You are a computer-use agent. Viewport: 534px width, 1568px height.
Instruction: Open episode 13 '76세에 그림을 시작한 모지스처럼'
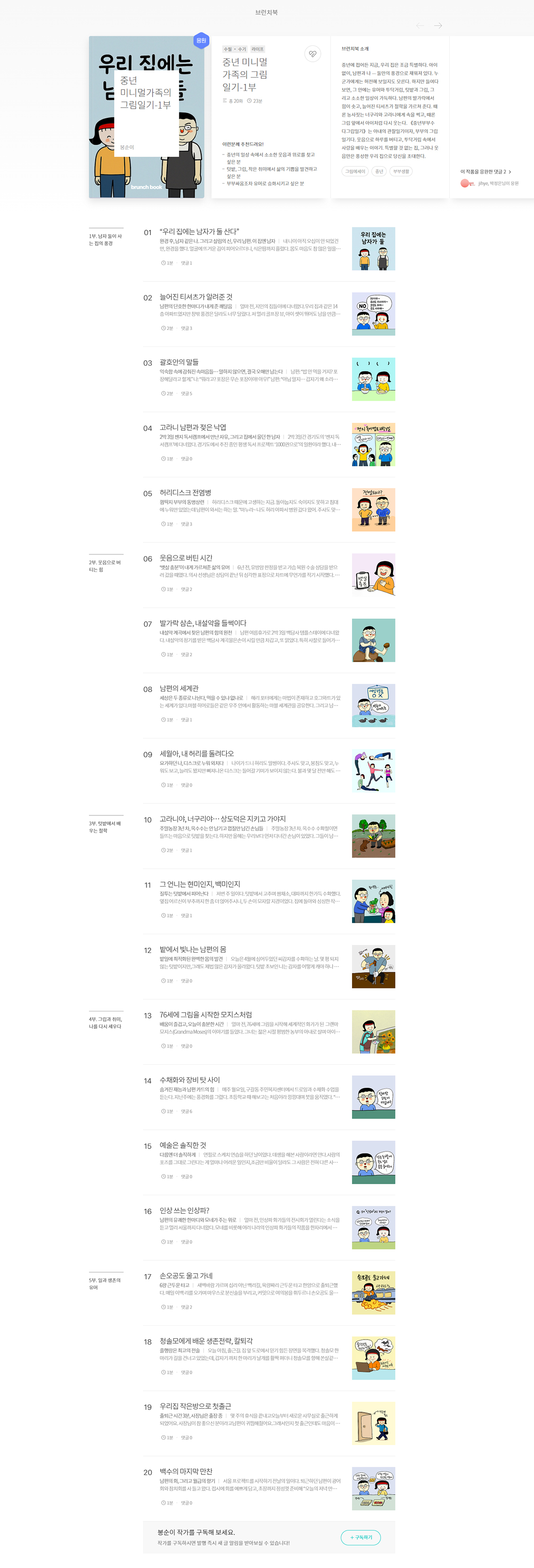[206, 1015]
